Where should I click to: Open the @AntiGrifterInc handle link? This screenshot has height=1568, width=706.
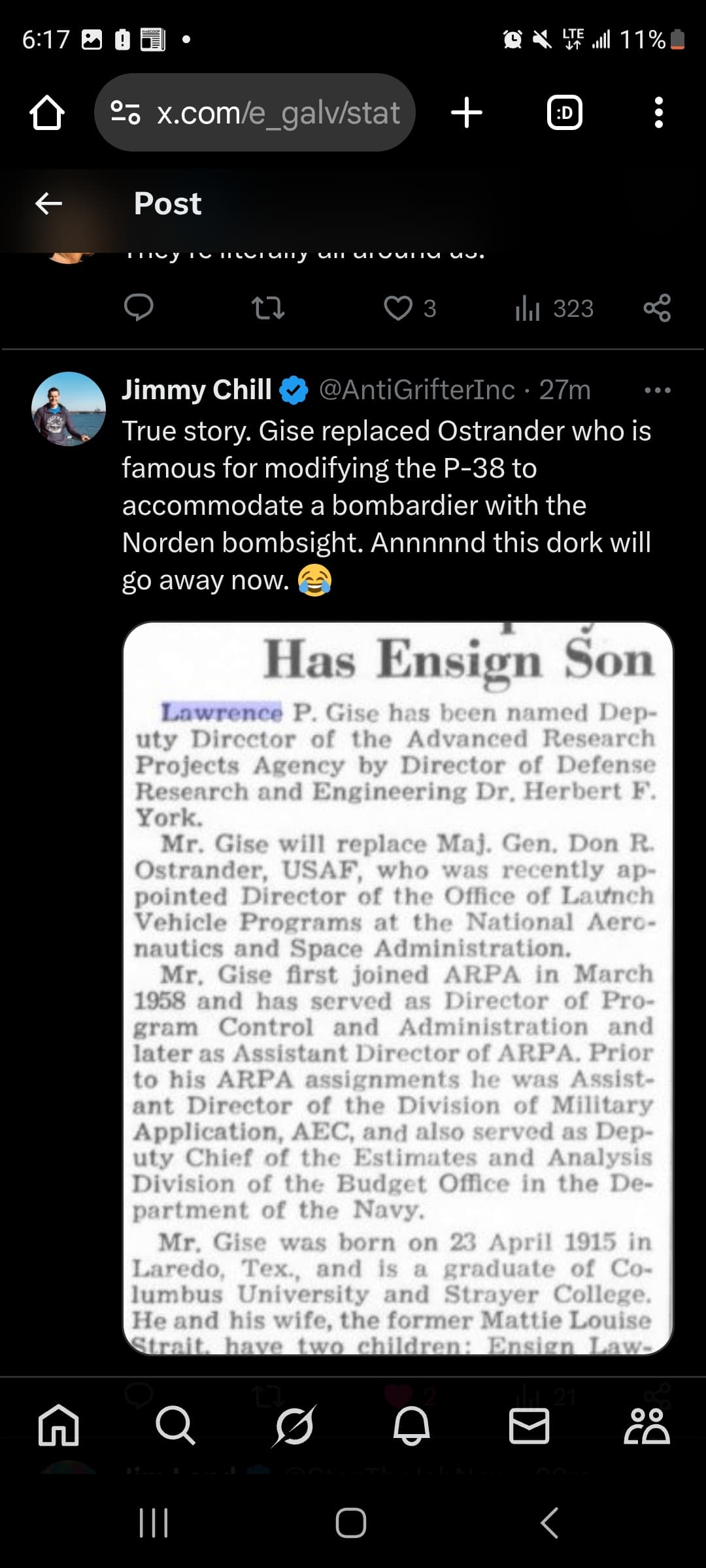tap(417, 390)
